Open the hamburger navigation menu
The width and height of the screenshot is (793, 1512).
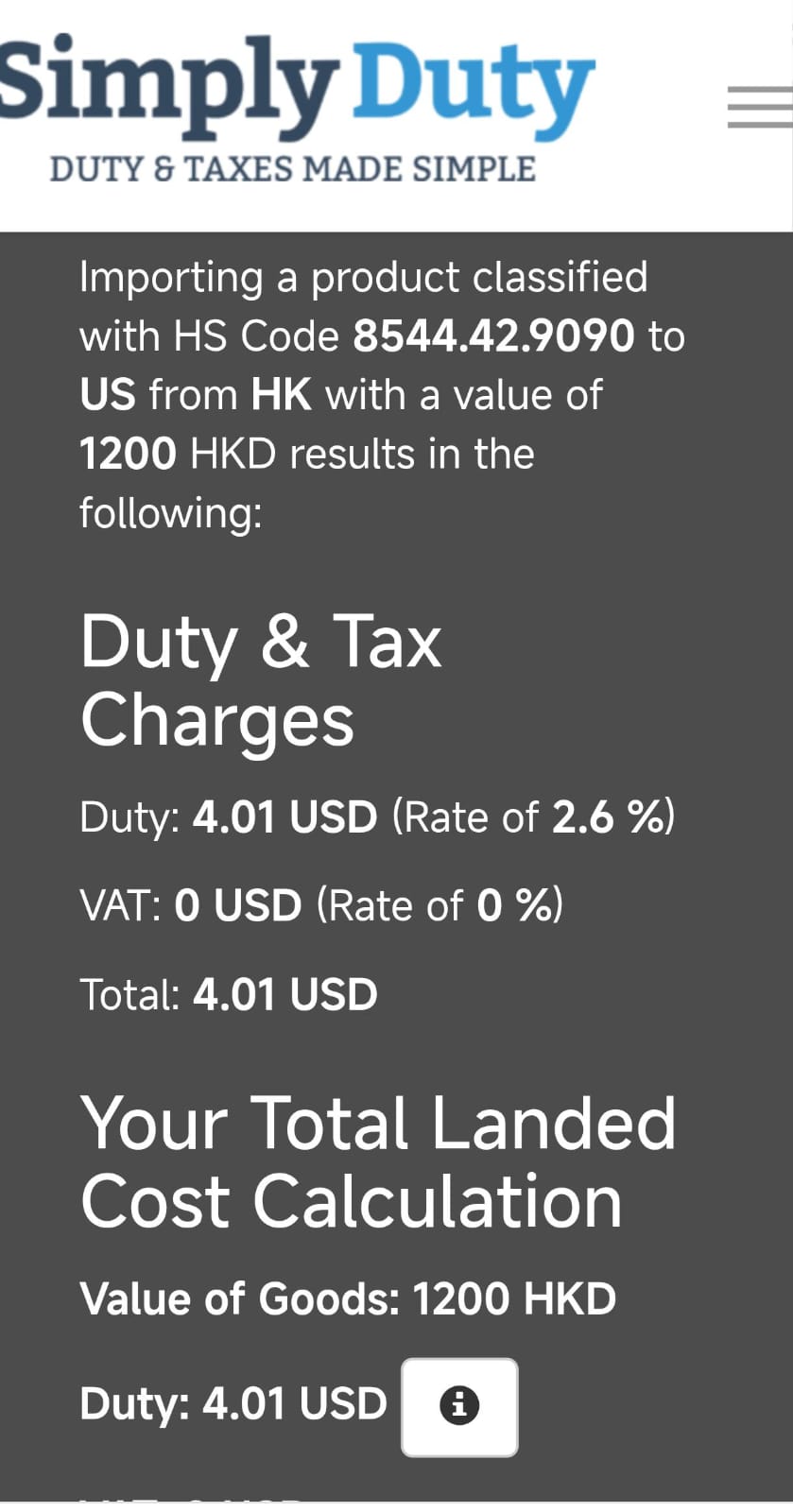(760, 107)
